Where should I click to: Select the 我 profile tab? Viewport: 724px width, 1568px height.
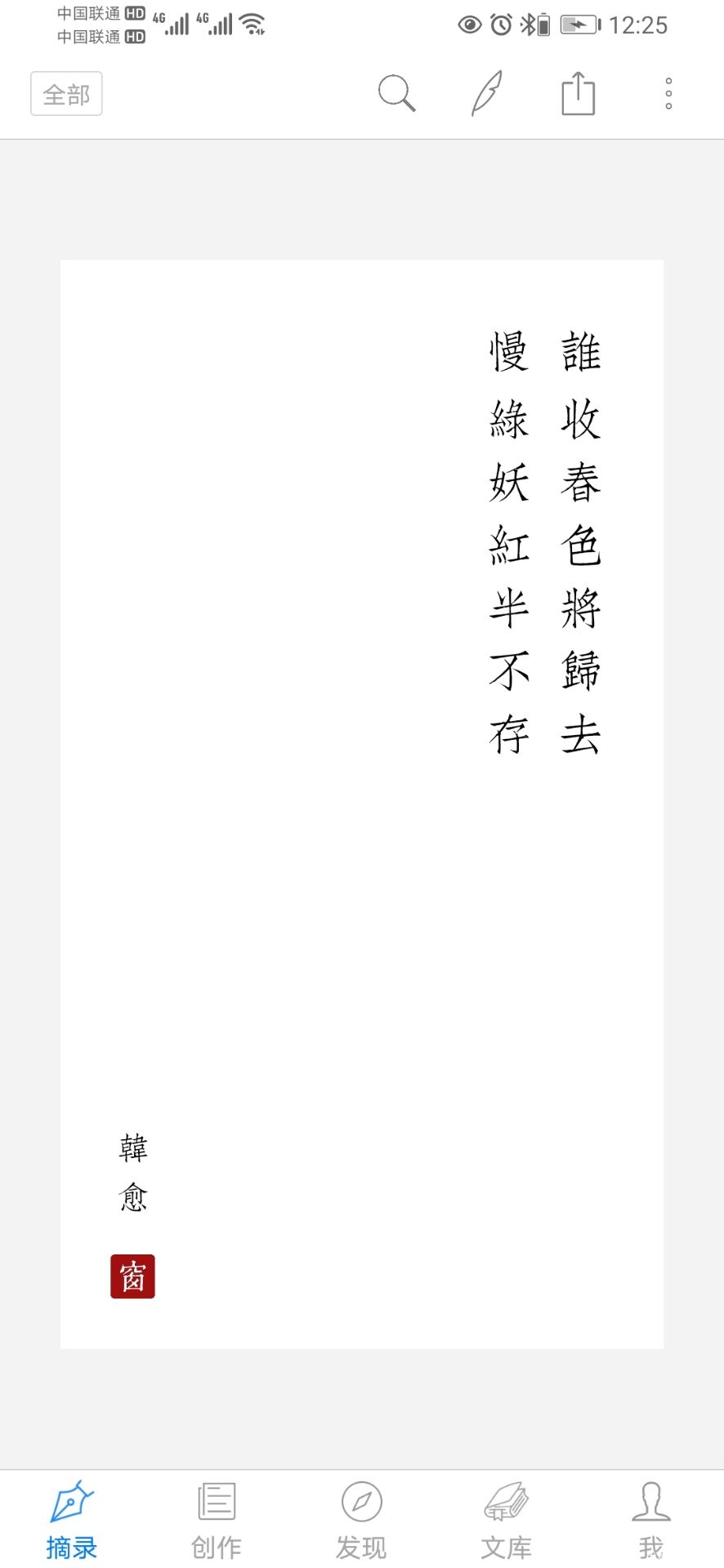651,1521
